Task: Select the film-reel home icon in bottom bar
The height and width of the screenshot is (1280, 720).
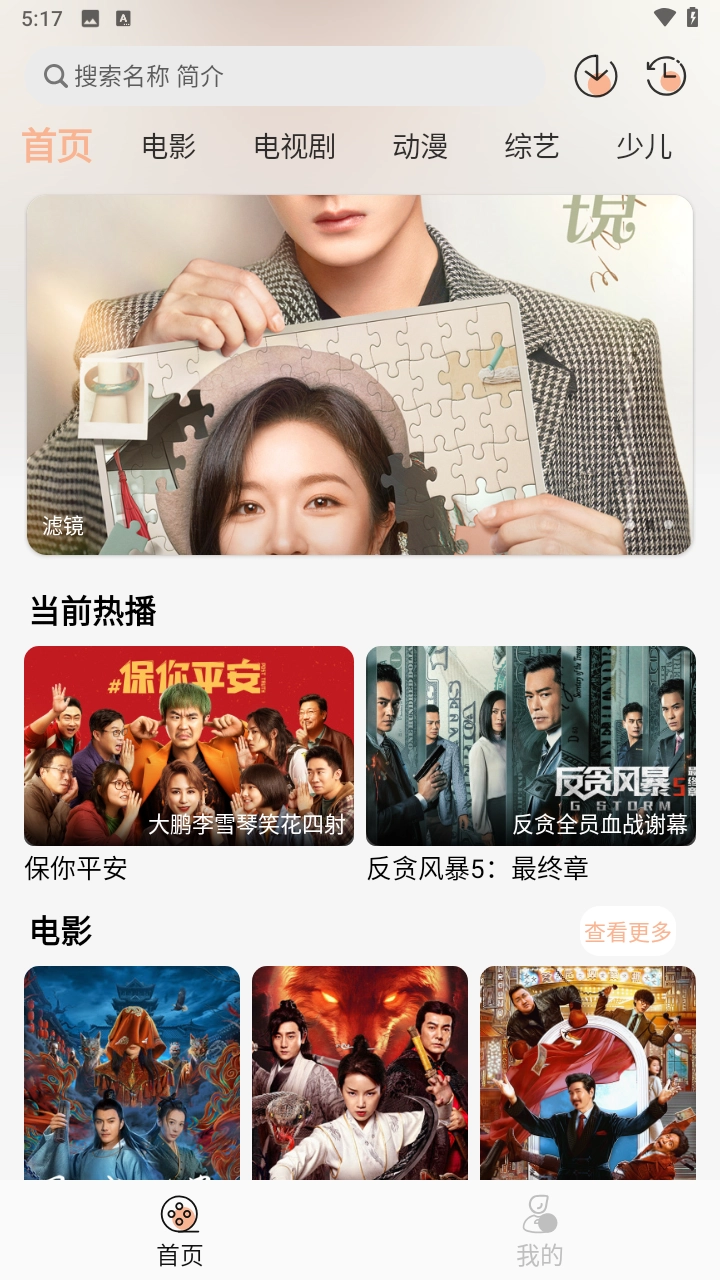Action: coord(180,1214)
